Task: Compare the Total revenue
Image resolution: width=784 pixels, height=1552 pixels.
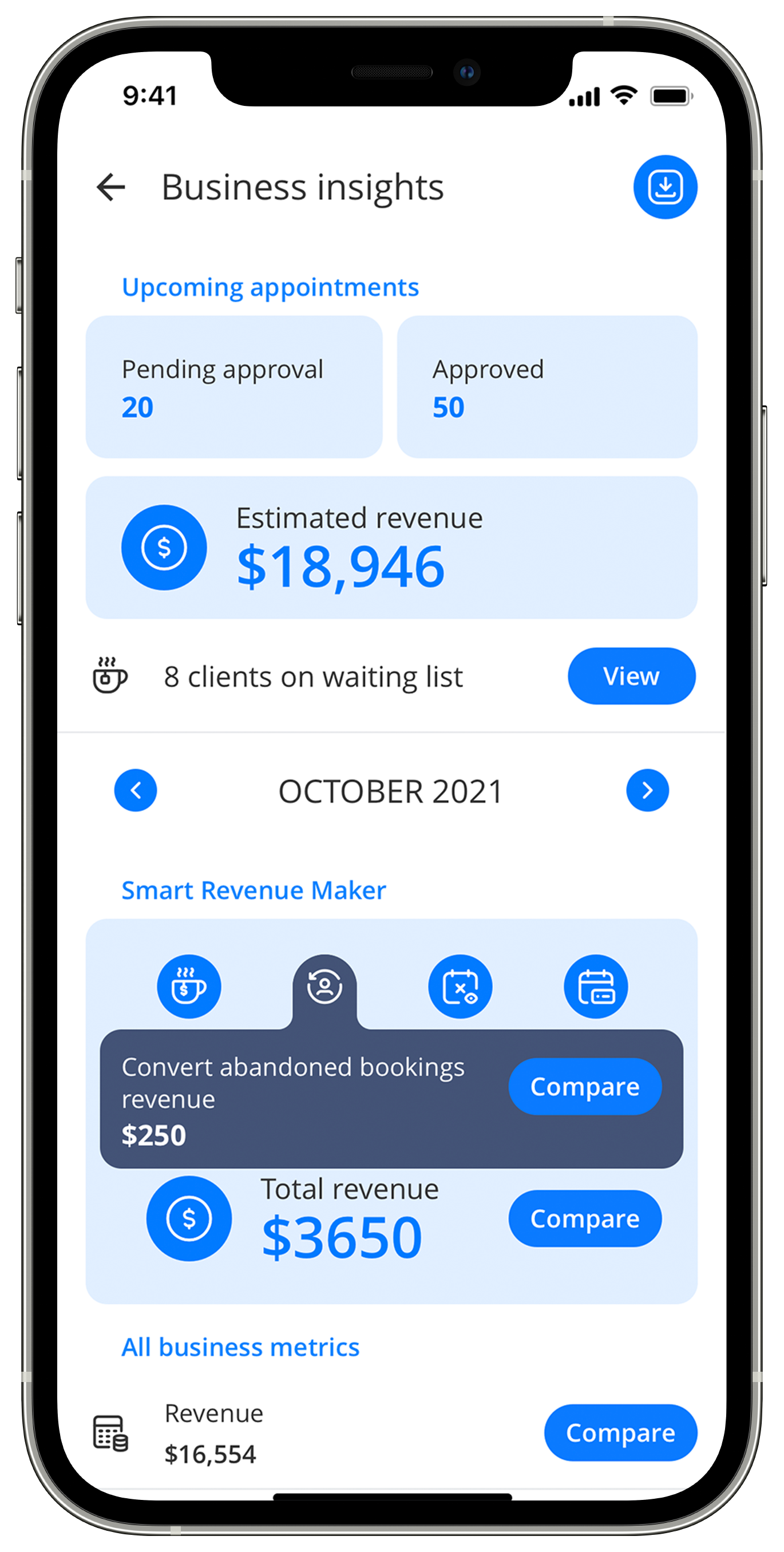Action: click(584, 1218)
